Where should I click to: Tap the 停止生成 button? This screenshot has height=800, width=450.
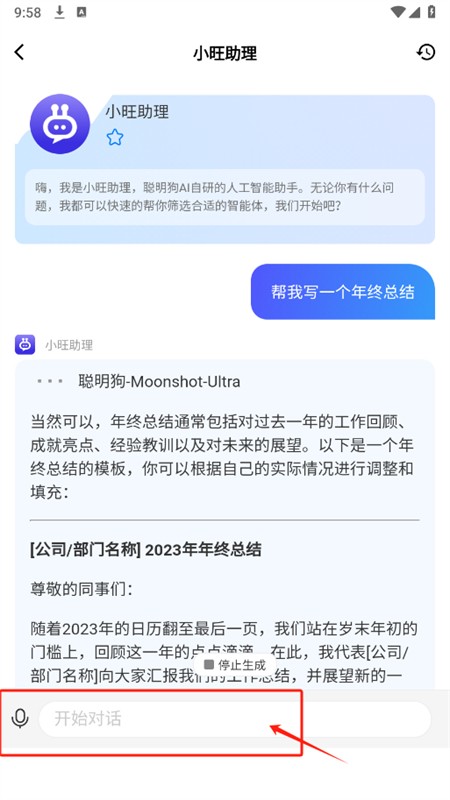tap(235, 665)
